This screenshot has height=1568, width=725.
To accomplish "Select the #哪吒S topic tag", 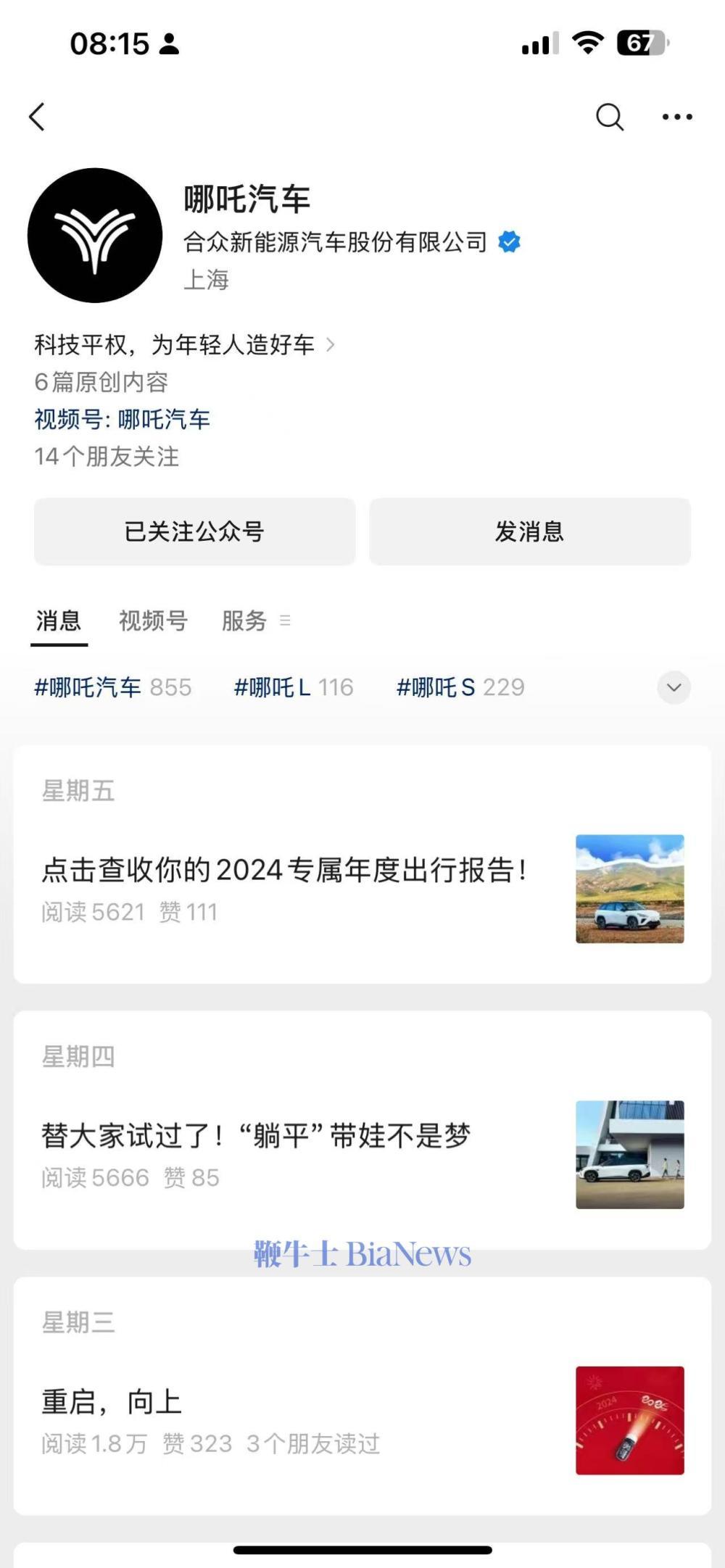I will 460,687.
